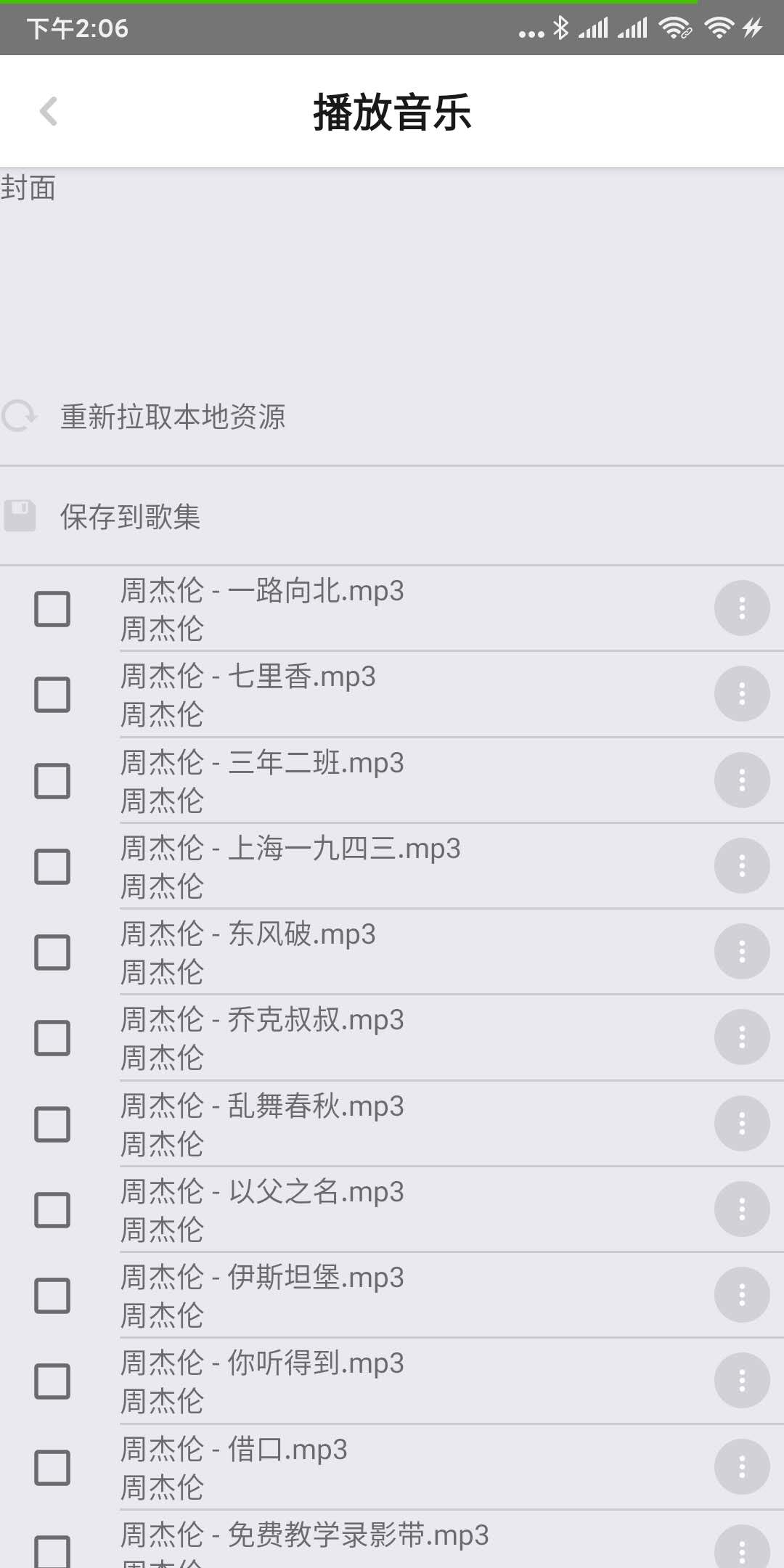The width and height of the screenshot is (784, 1568).
Task: Open the three-dot menu for 乱舞春秋.mp3
Action: pos(741,1124)
